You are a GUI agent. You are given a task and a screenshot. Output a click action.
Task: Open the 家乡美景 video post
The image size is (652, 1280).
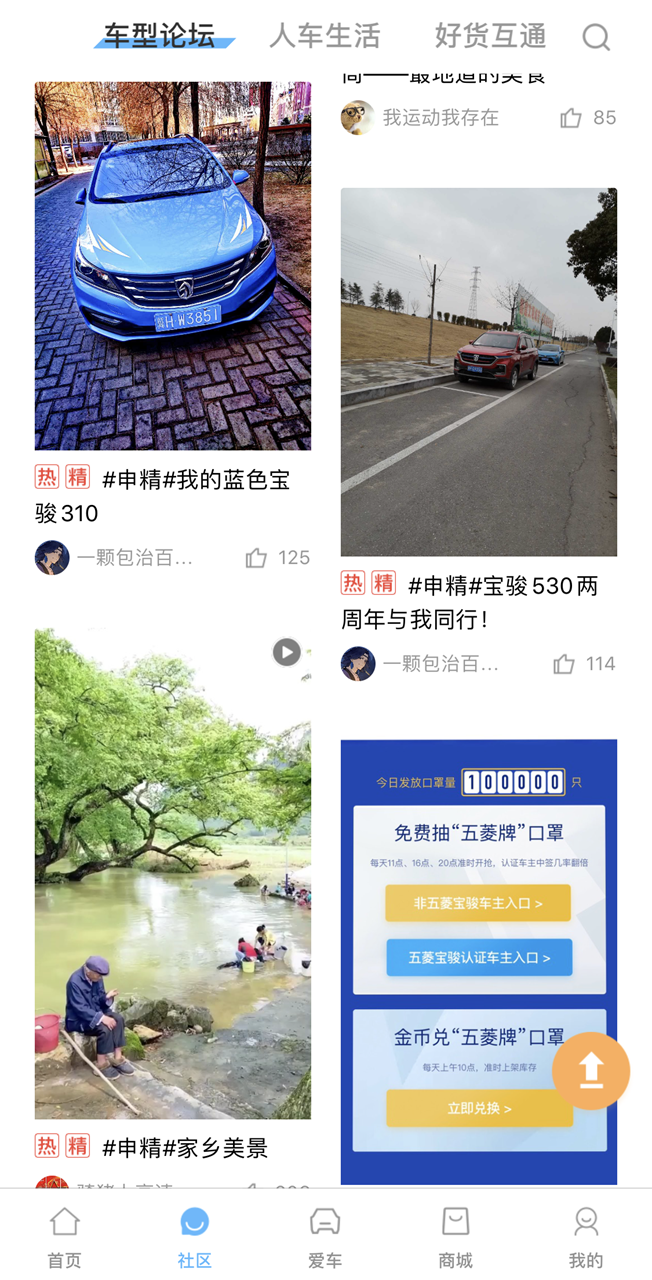[172, 873]
